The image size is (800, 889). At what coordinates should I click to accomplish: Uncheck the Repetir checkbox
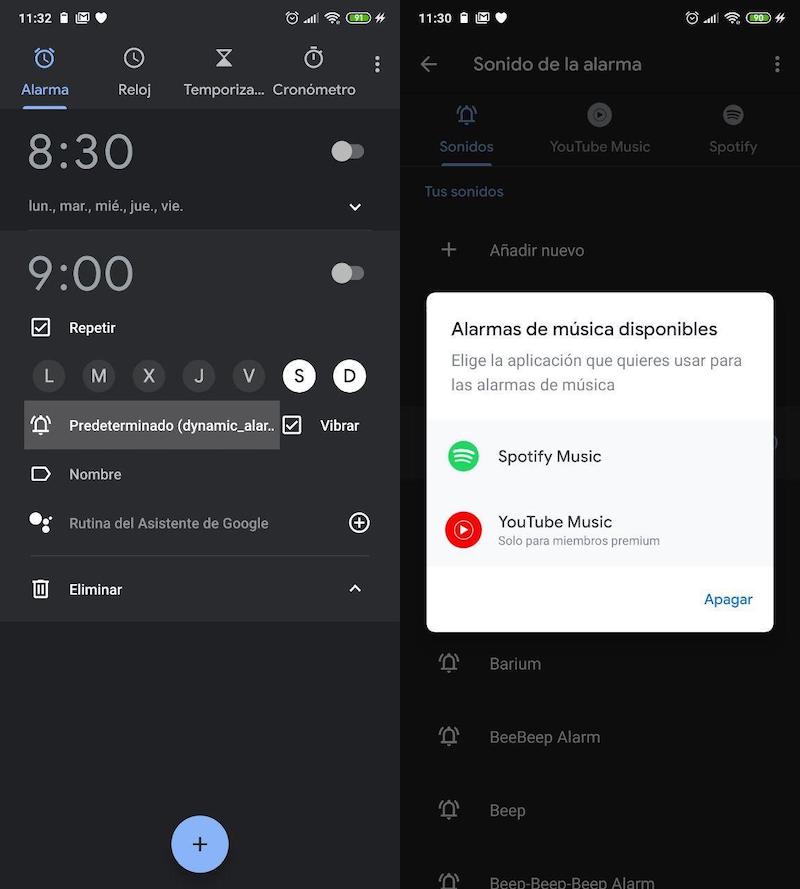point(41,327)
